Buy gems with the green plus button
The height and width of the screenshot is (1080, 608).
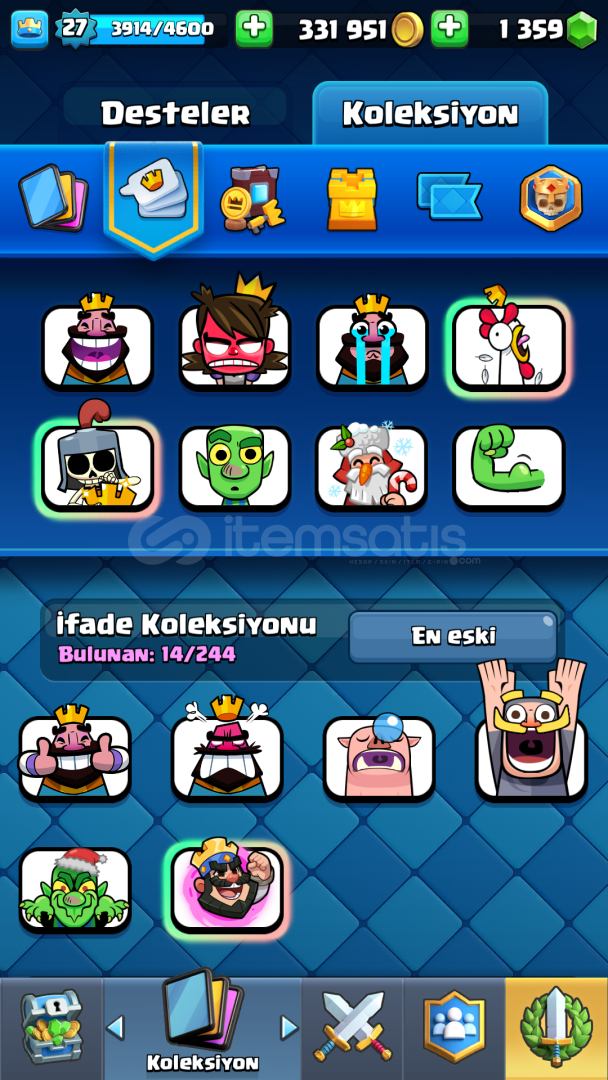coord(450,29)
